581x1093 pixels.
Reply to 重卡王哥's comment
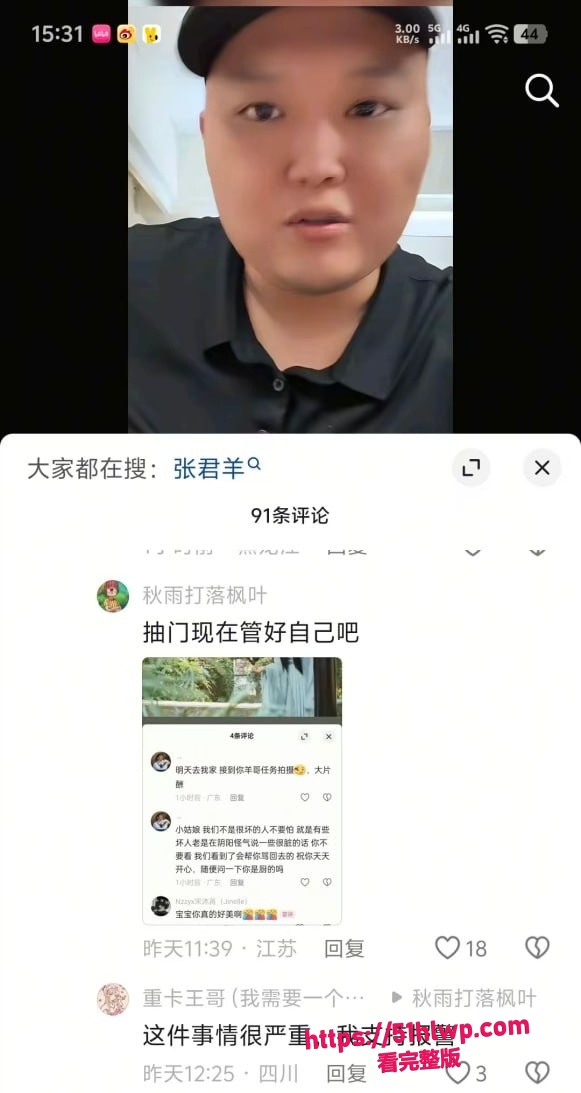click(x=347, y=1072)
